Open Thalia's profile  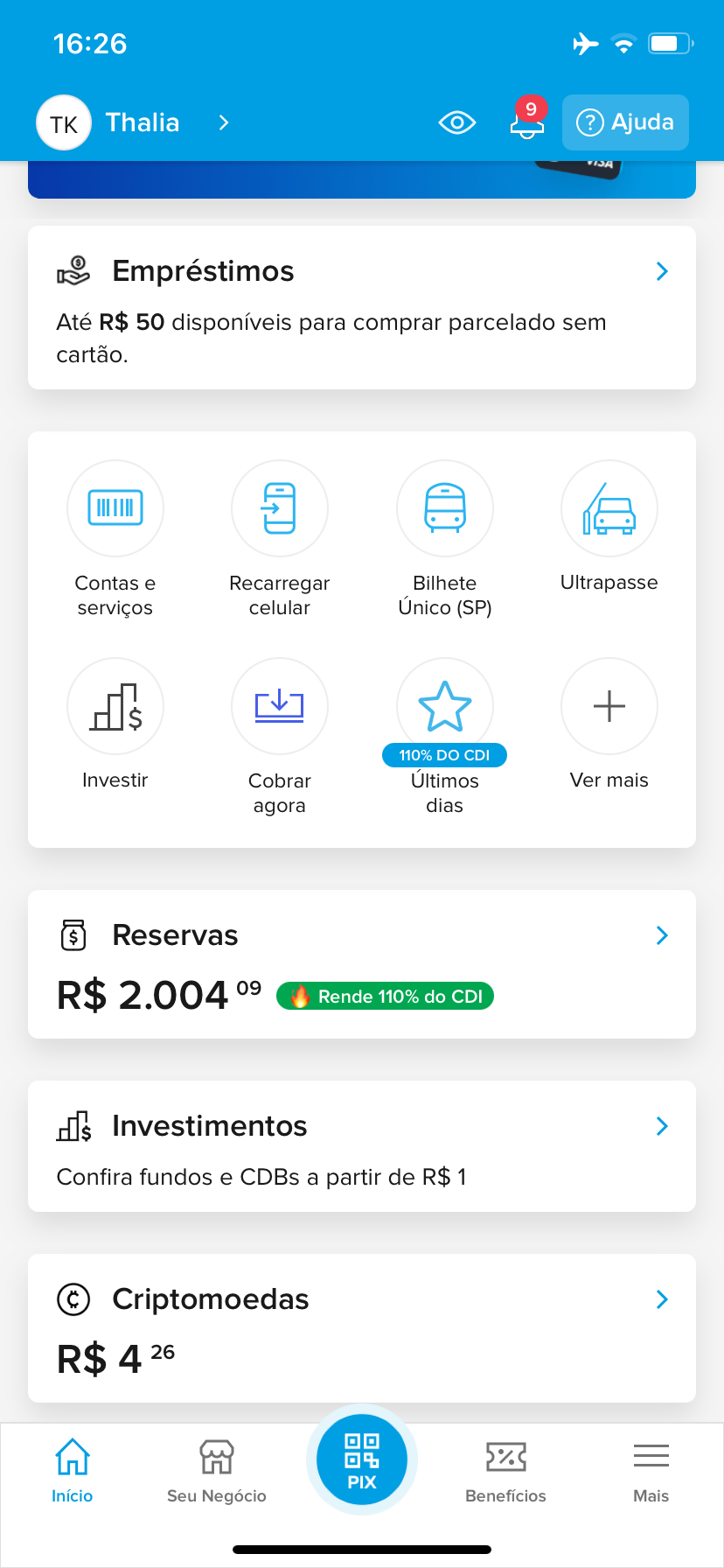(133, 122)
